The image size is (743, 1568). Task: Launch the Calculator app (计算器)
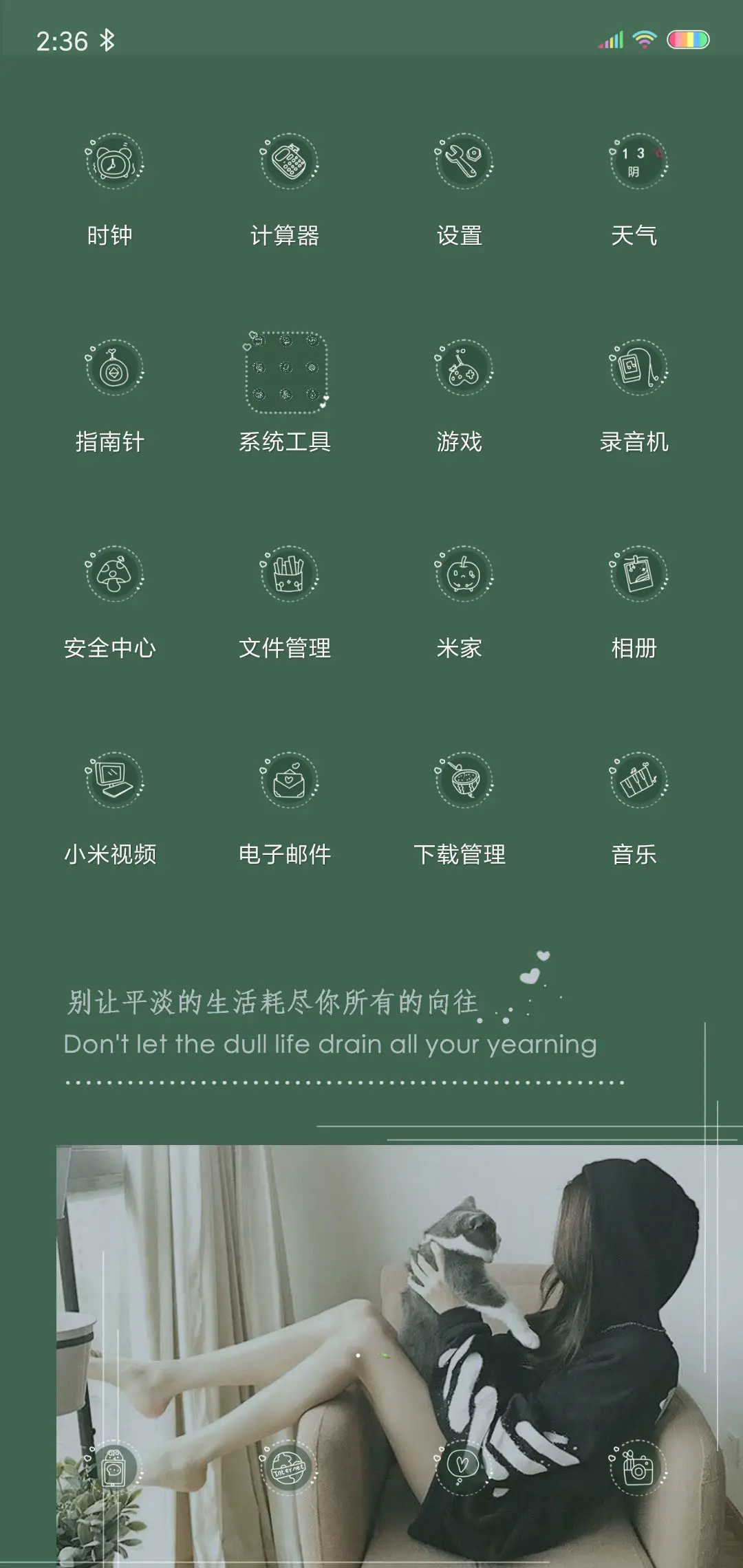point(288,162)
